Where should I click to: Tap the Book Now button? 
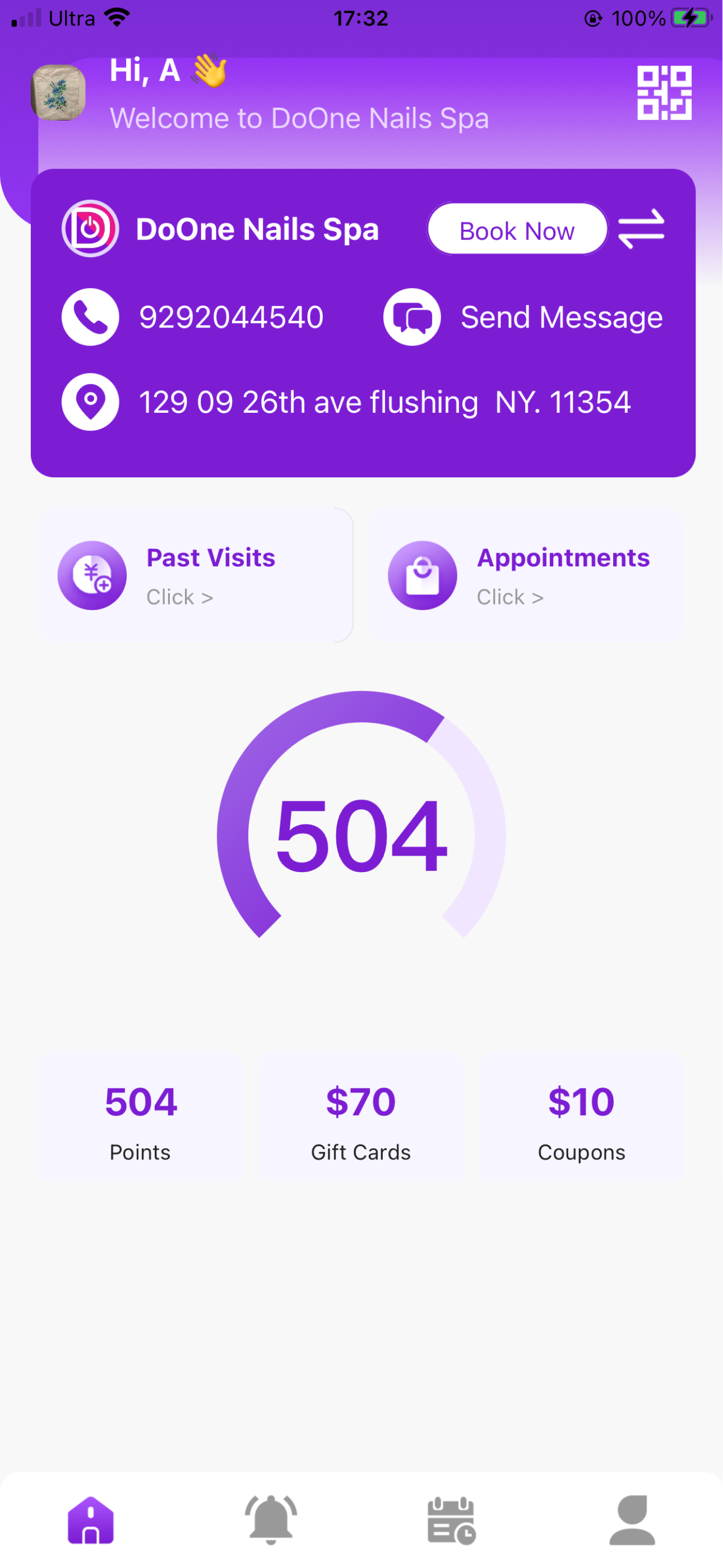[x=517, y=230]
